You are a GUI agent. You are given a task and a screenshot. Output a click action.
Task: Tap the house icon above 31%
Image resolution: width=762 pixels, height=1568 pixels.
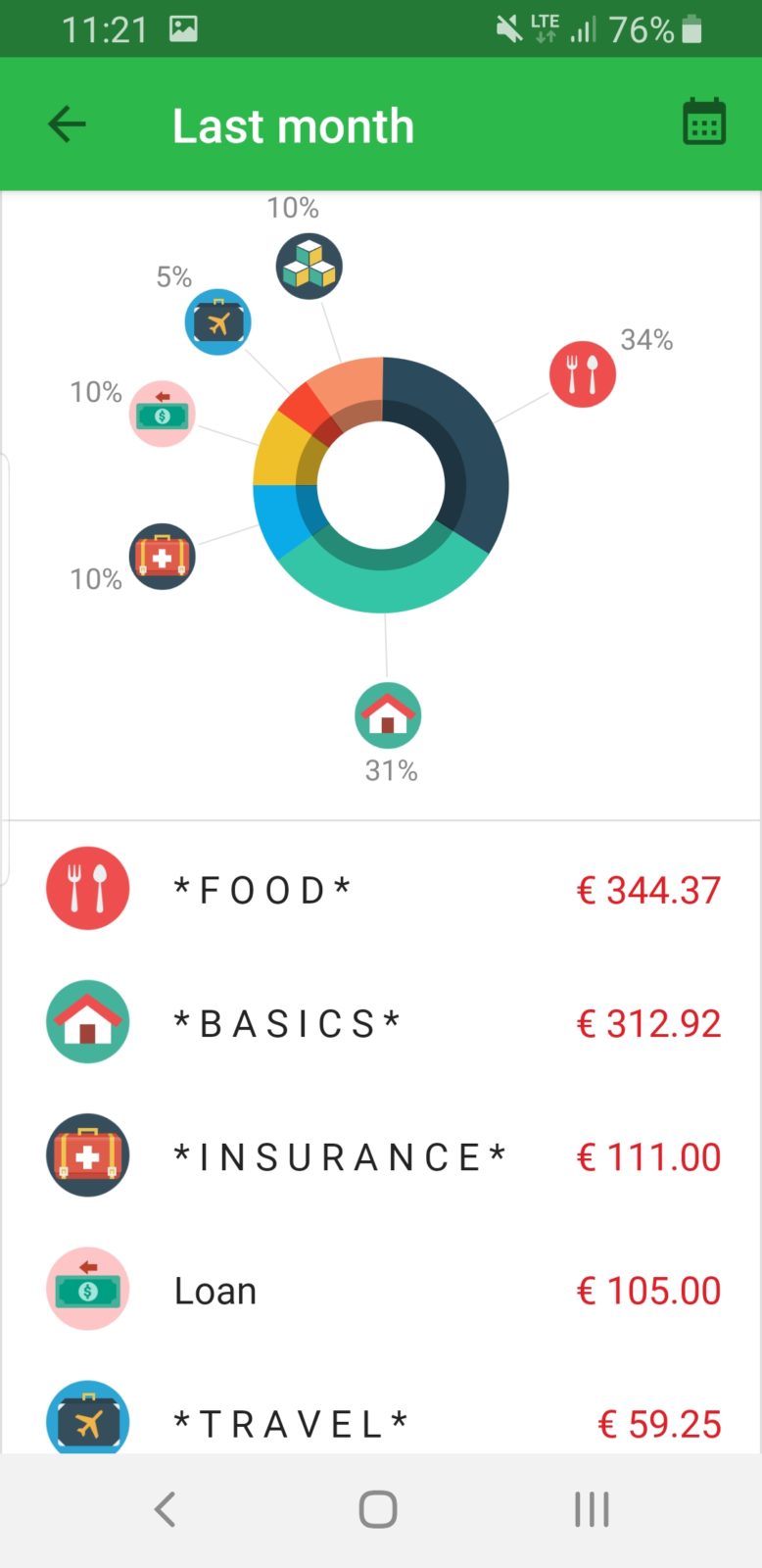(x=388, y=715)
